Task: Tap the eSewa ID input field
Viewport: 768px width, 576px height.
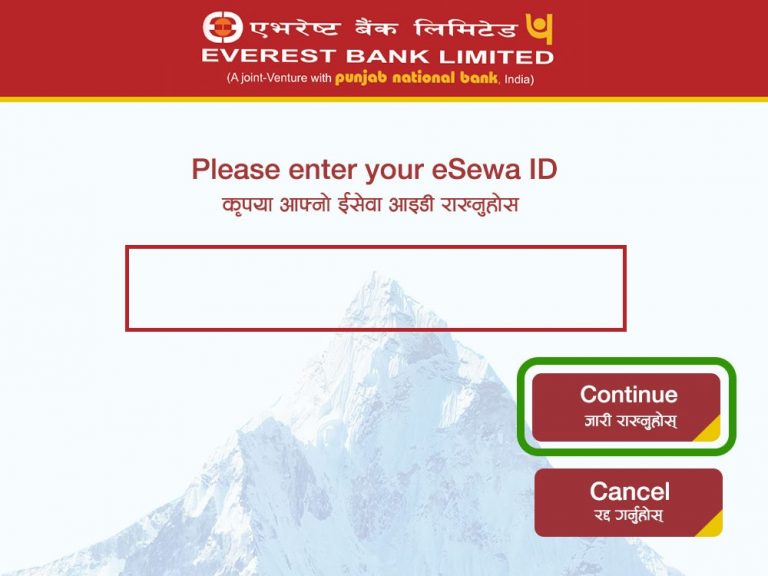Action: (x=375, y=288)
